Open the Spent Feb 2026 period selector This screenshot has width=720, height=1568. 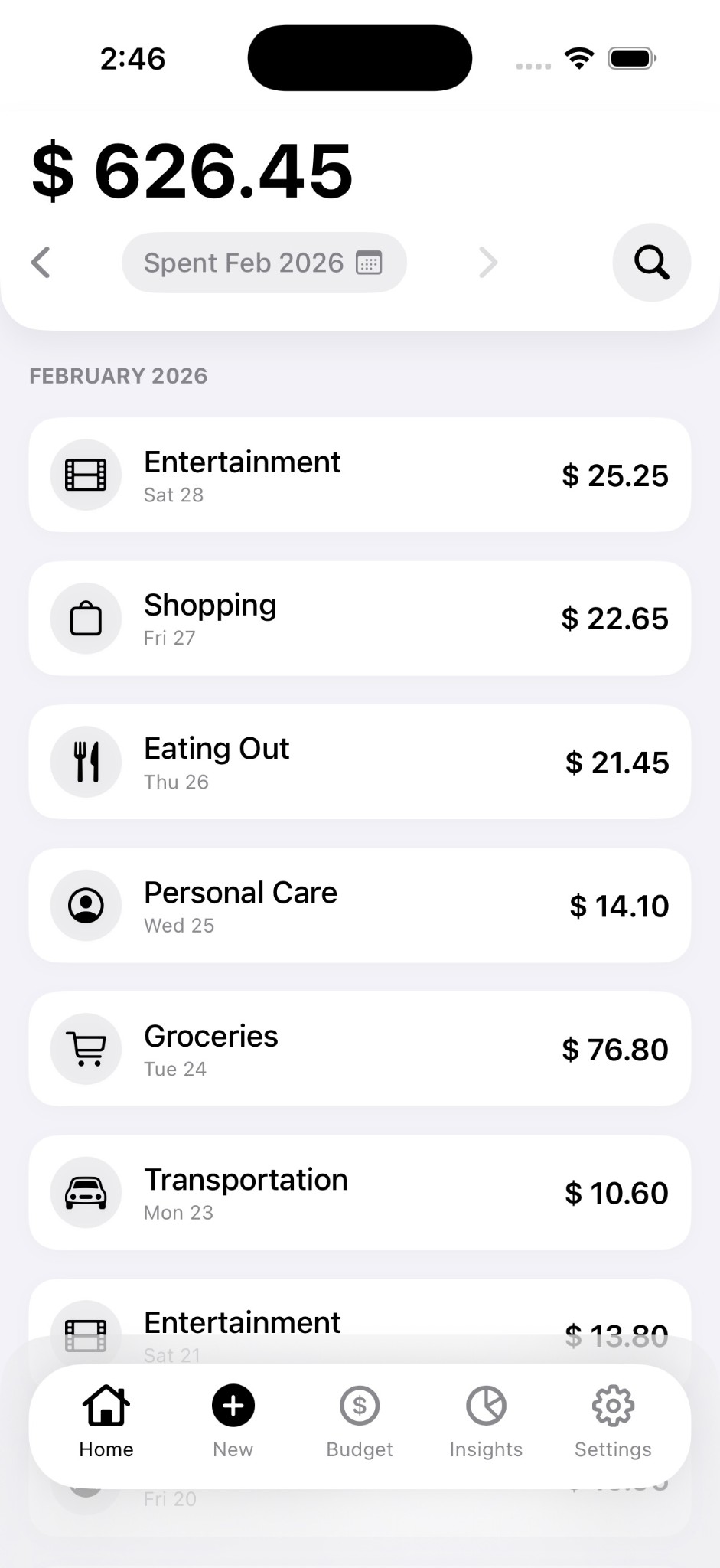click(x=264, y=262)
